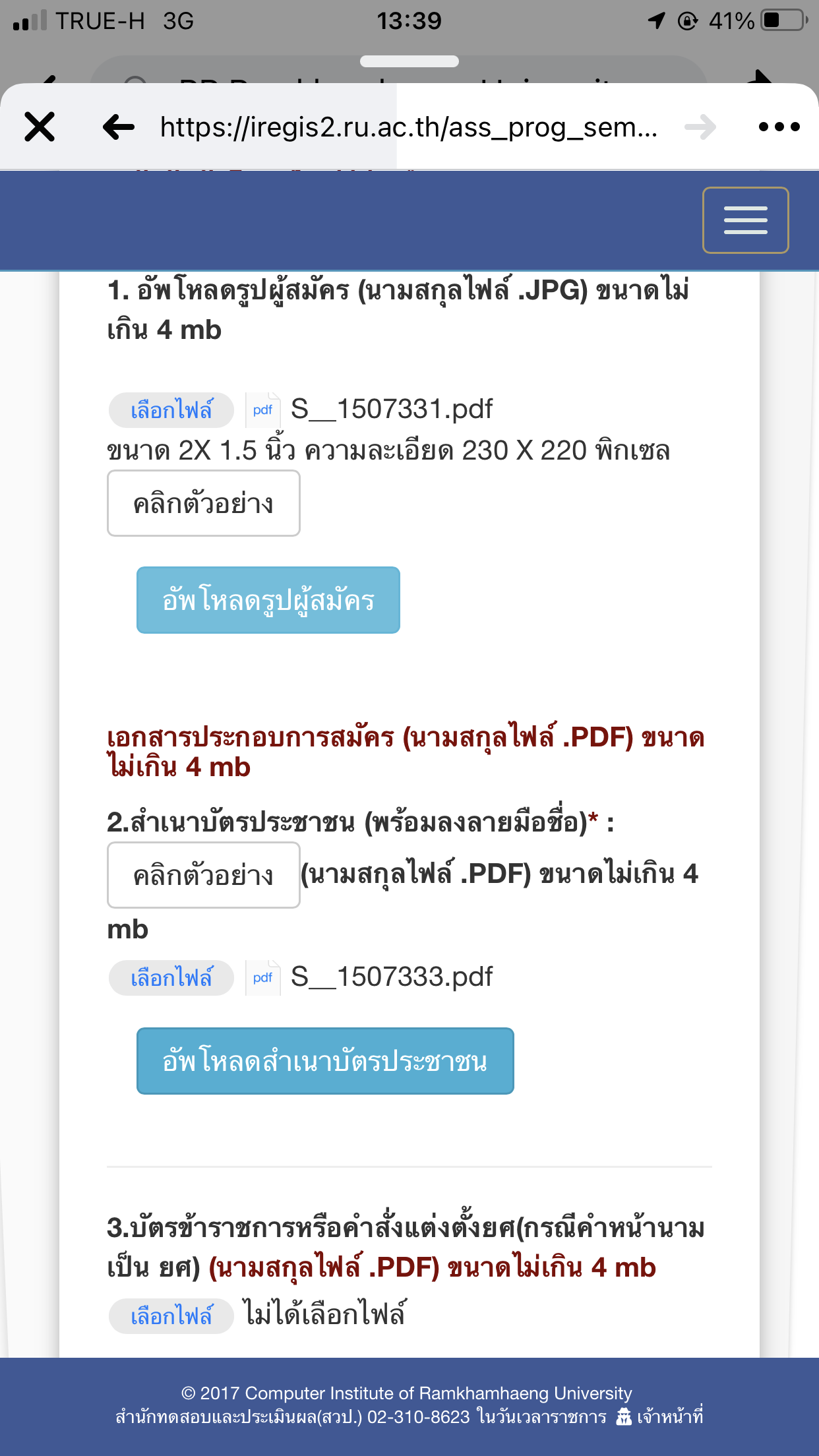
Task: Close the in-app browser with the X
Action: coord(40,127)
